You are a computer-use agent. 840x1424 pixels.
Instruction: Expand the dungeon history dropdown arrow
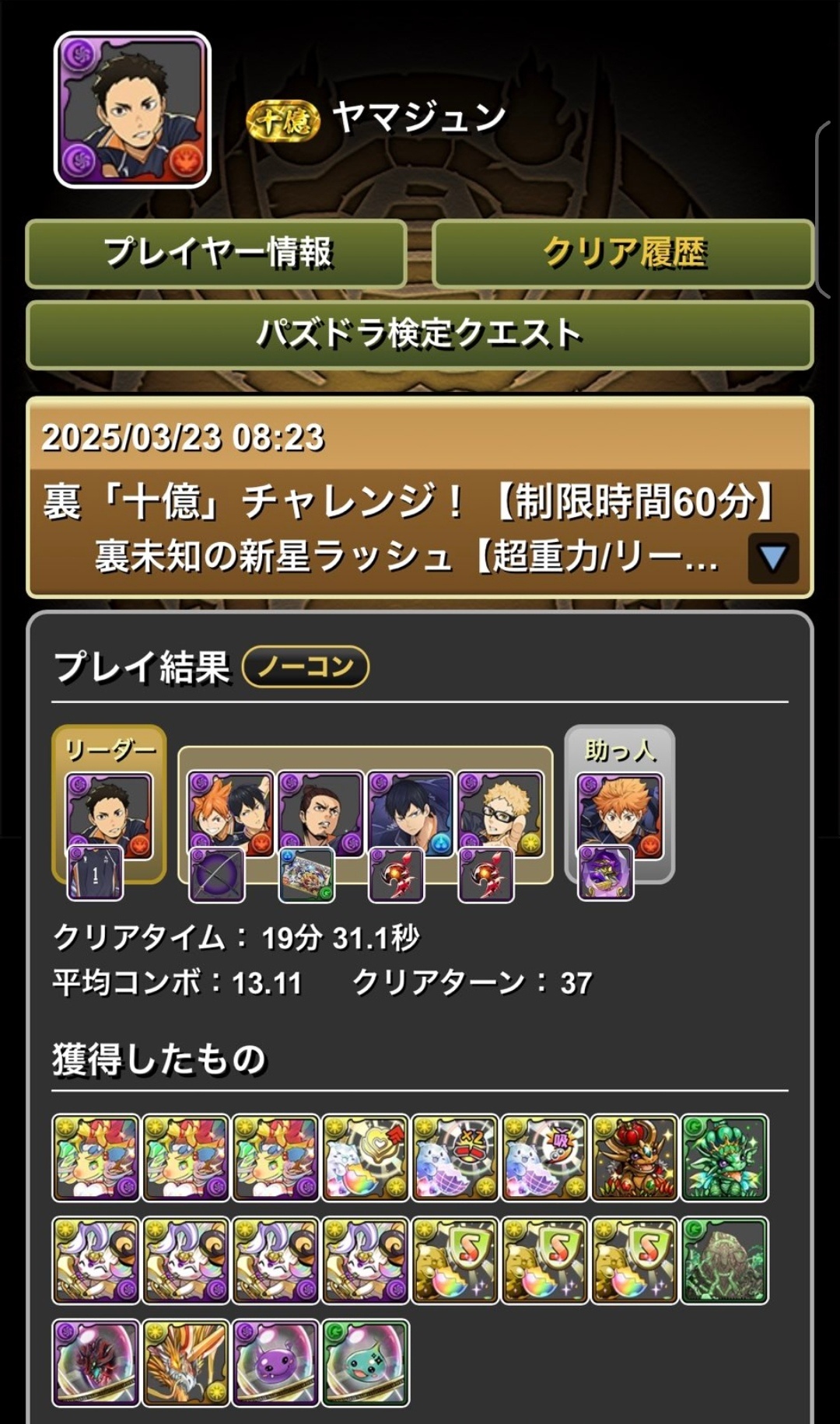click(x=772, y=558)
